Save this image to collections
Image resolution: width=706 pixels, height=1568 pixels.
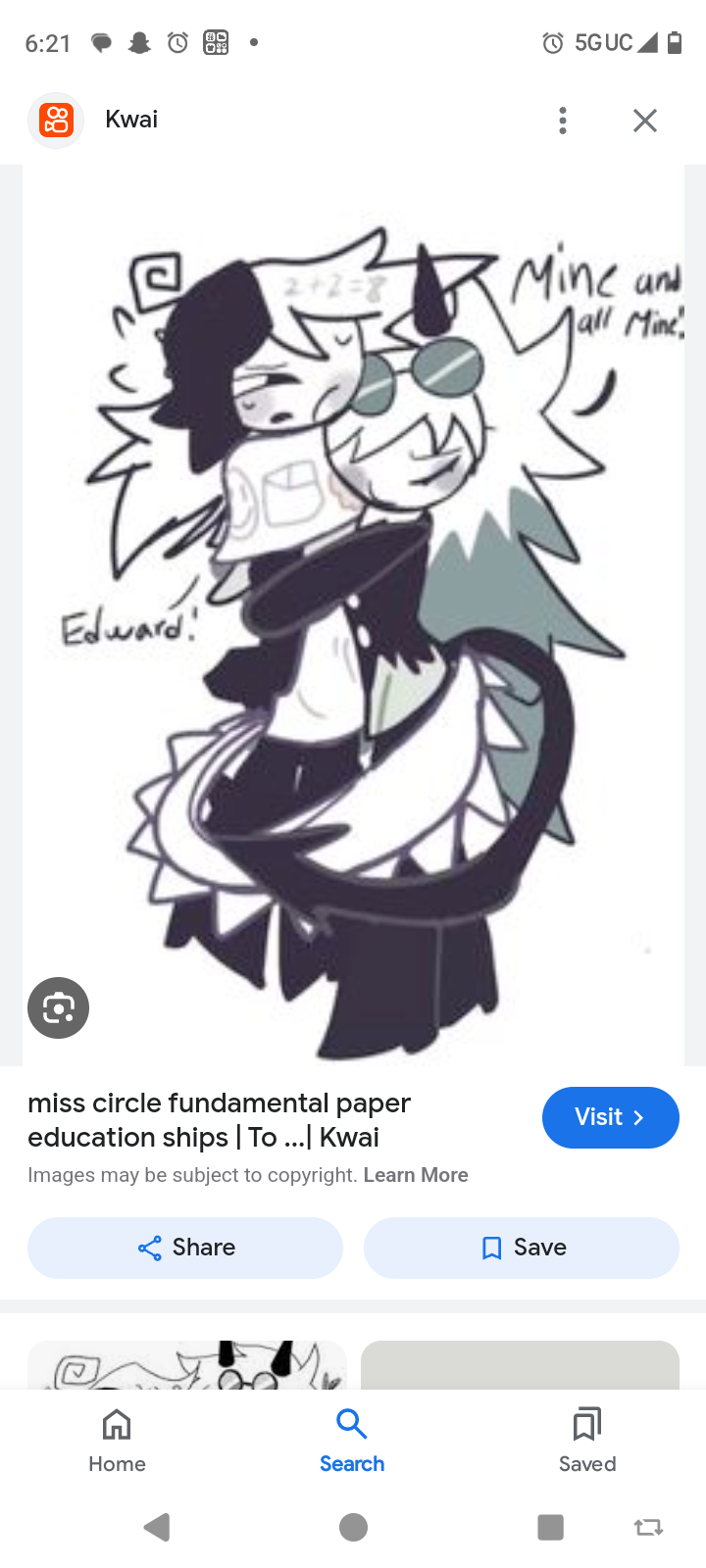pos(522,1248)
